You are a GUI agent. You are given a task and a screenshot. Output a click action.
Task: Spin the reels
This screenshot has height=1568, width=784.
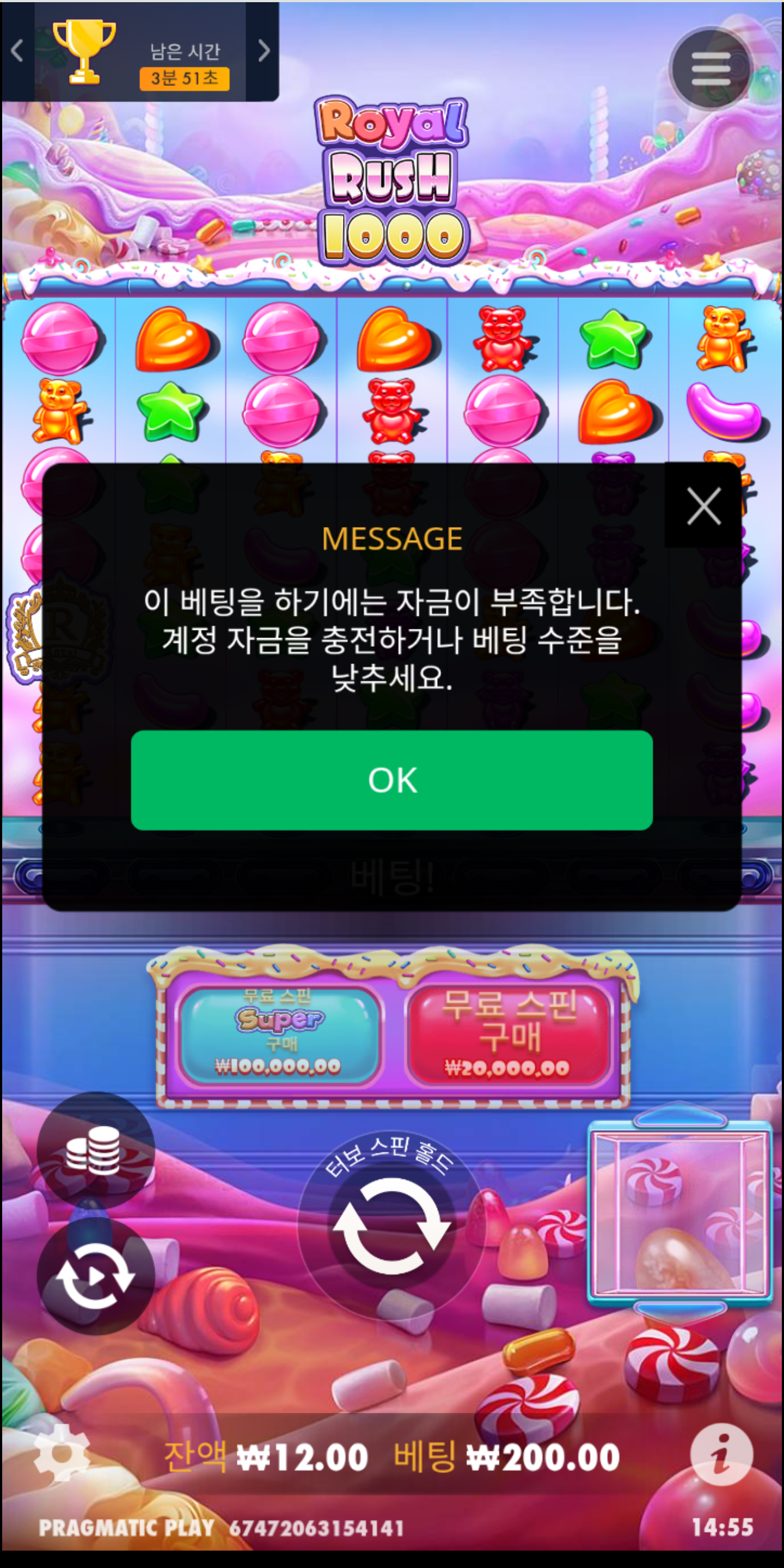pyautogui.click(x=391, y=1227)
